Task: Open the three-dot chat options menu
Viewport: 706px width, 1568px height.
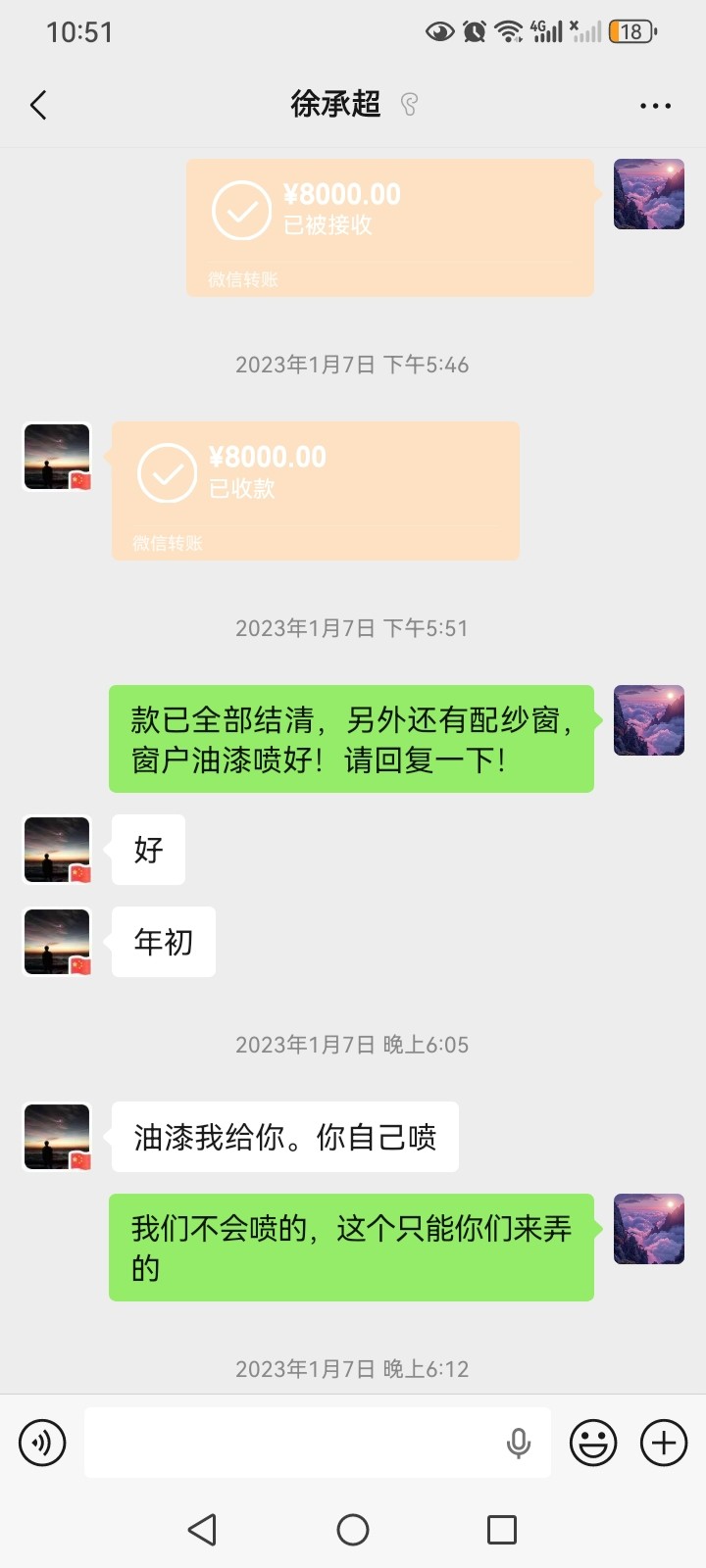Action: click(655, 106)
